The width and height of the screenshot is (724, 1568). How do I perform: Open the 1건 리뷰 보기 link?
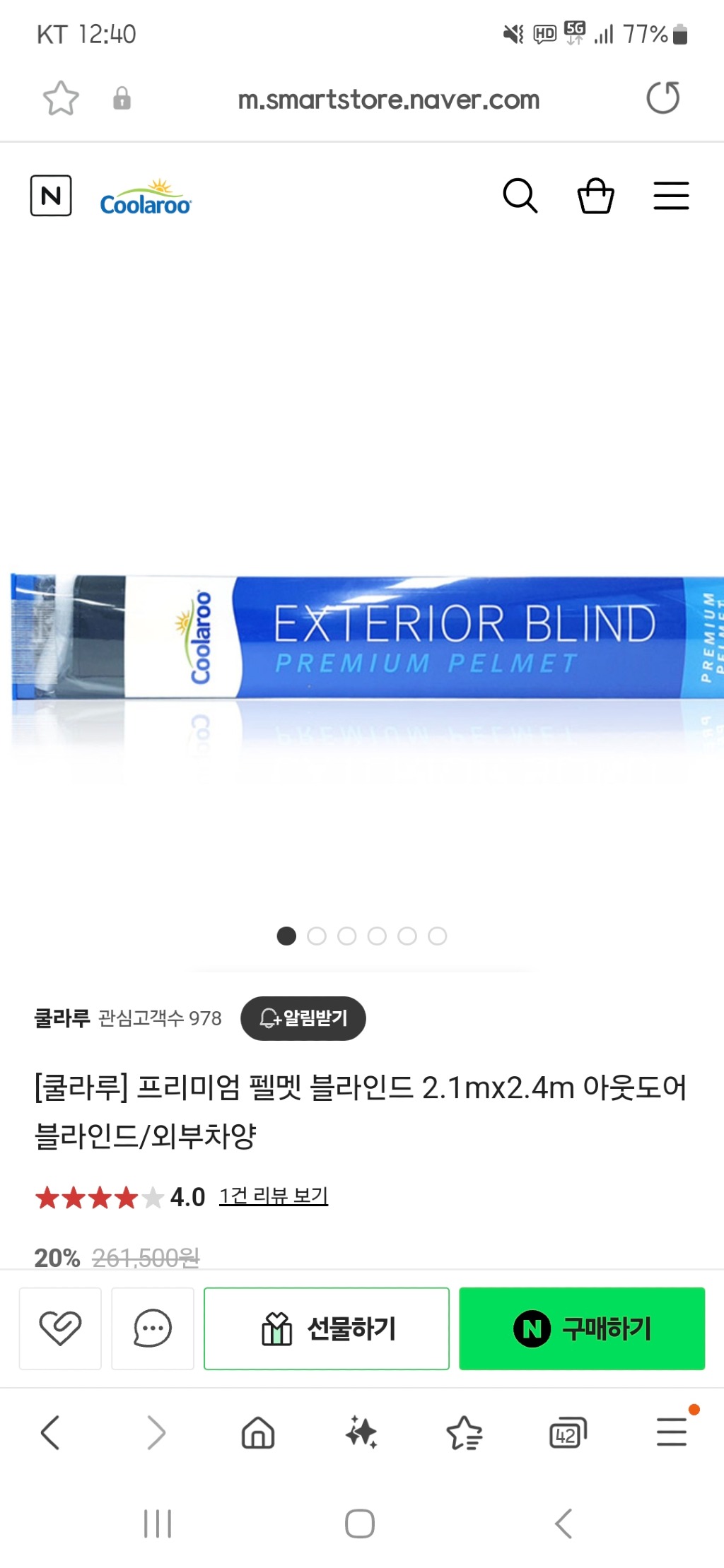(x=273, y=1196)
